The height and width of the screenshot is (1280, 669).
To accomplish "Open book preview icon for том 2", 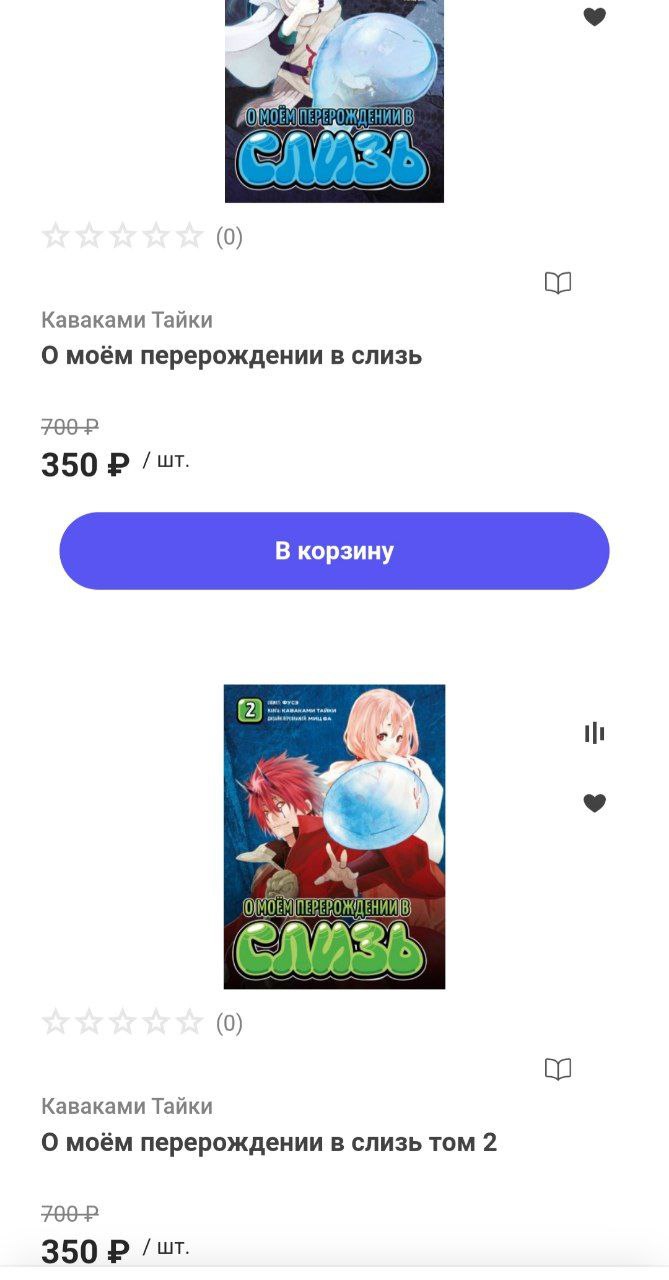I will pyautogui.click(x=558, y=1070).
